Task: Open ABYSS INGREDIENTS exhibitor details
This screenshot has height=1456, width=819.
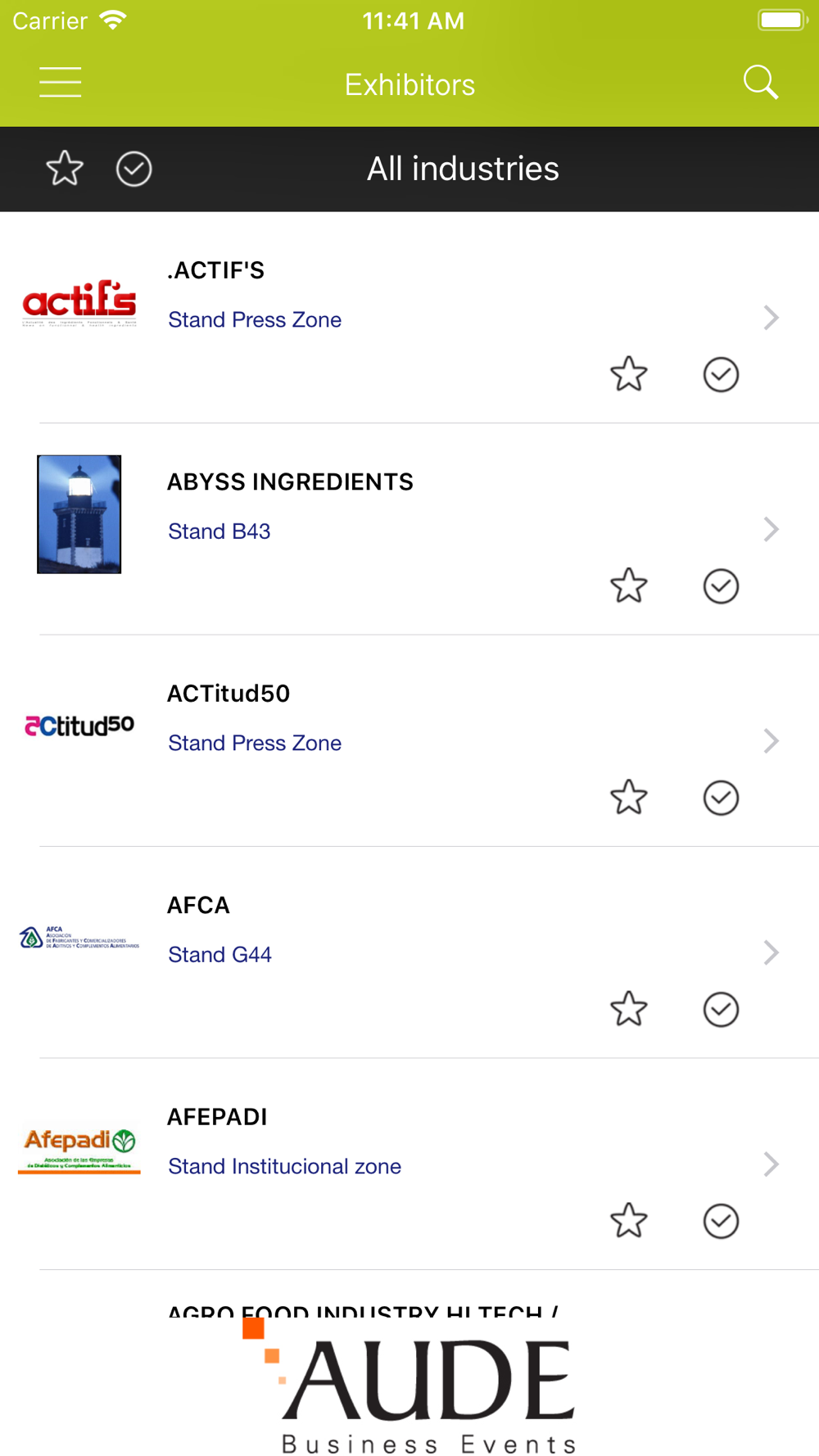Action: tap(409, 529)
